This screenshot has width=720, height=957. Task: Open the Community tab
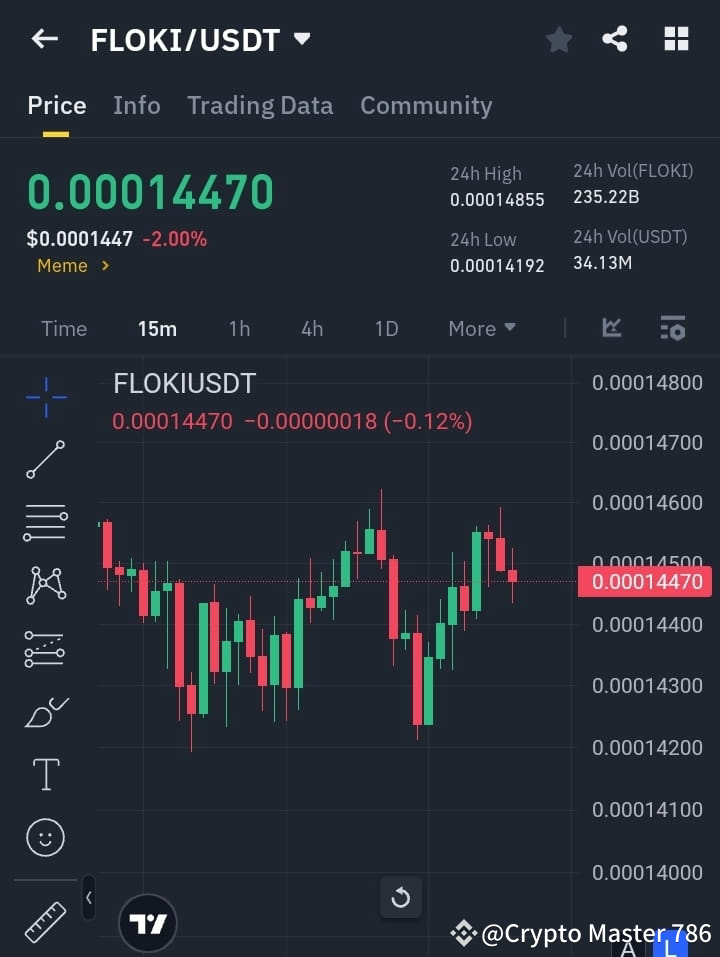click(426, 105)
